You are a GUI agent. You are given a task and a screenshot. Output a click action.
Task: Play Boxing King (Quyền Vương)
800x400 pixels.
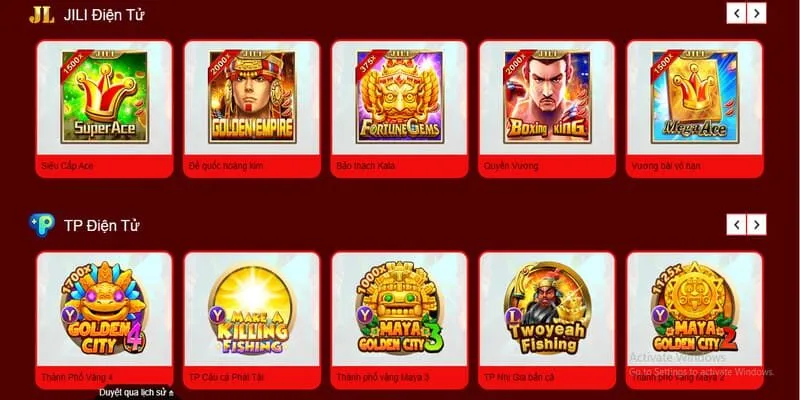(x=547, y=96)
